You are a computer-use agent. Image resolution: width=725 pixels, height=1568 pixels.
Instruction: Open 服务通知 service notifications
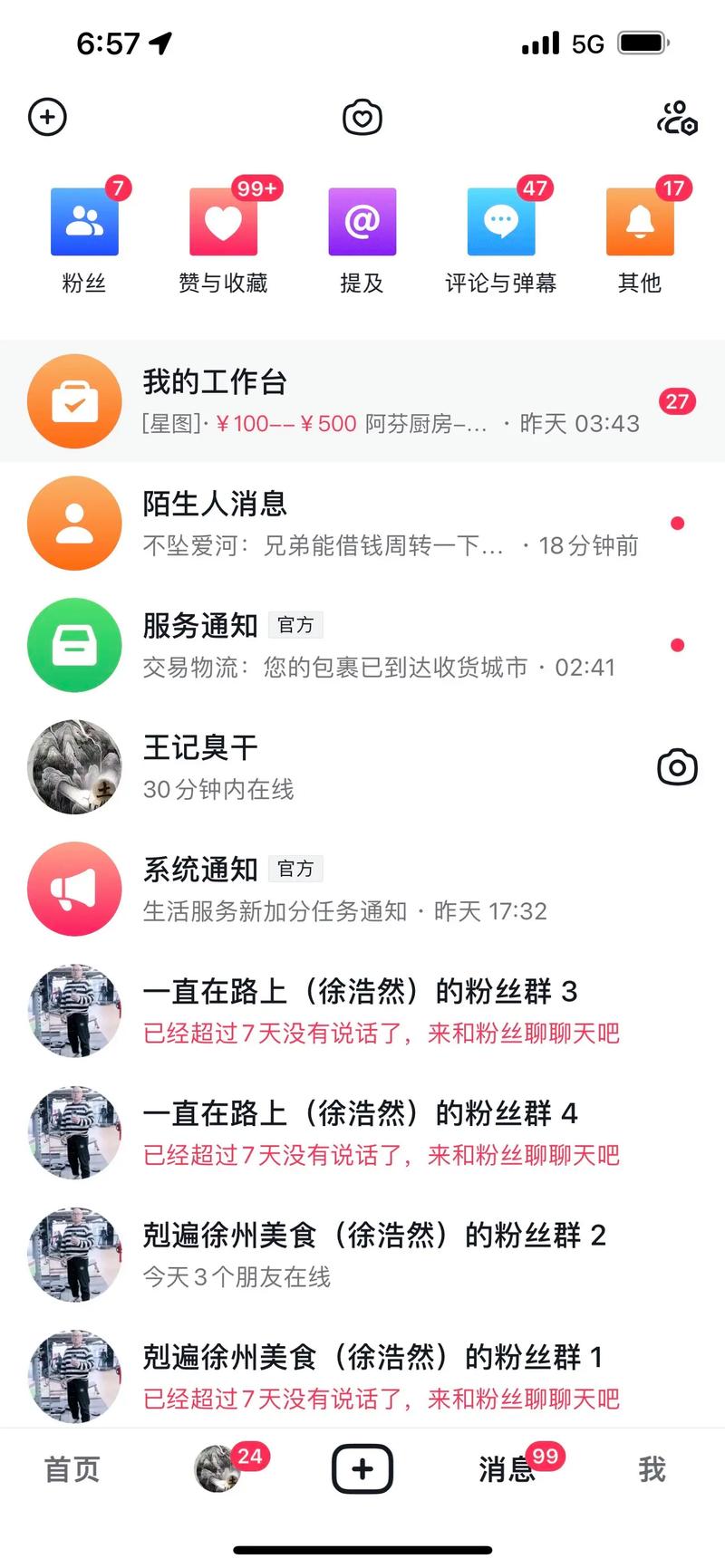362,645
